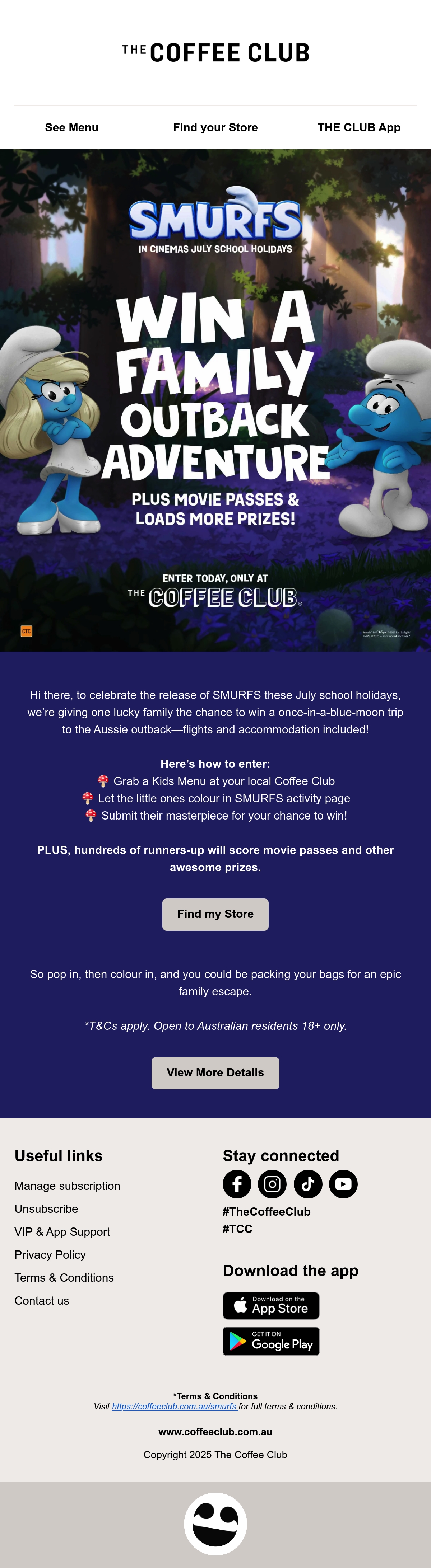Image resolution: width=431 pixels, height=1568 pixels.
Task: View the Privacy Policy
Action: 50,1254
